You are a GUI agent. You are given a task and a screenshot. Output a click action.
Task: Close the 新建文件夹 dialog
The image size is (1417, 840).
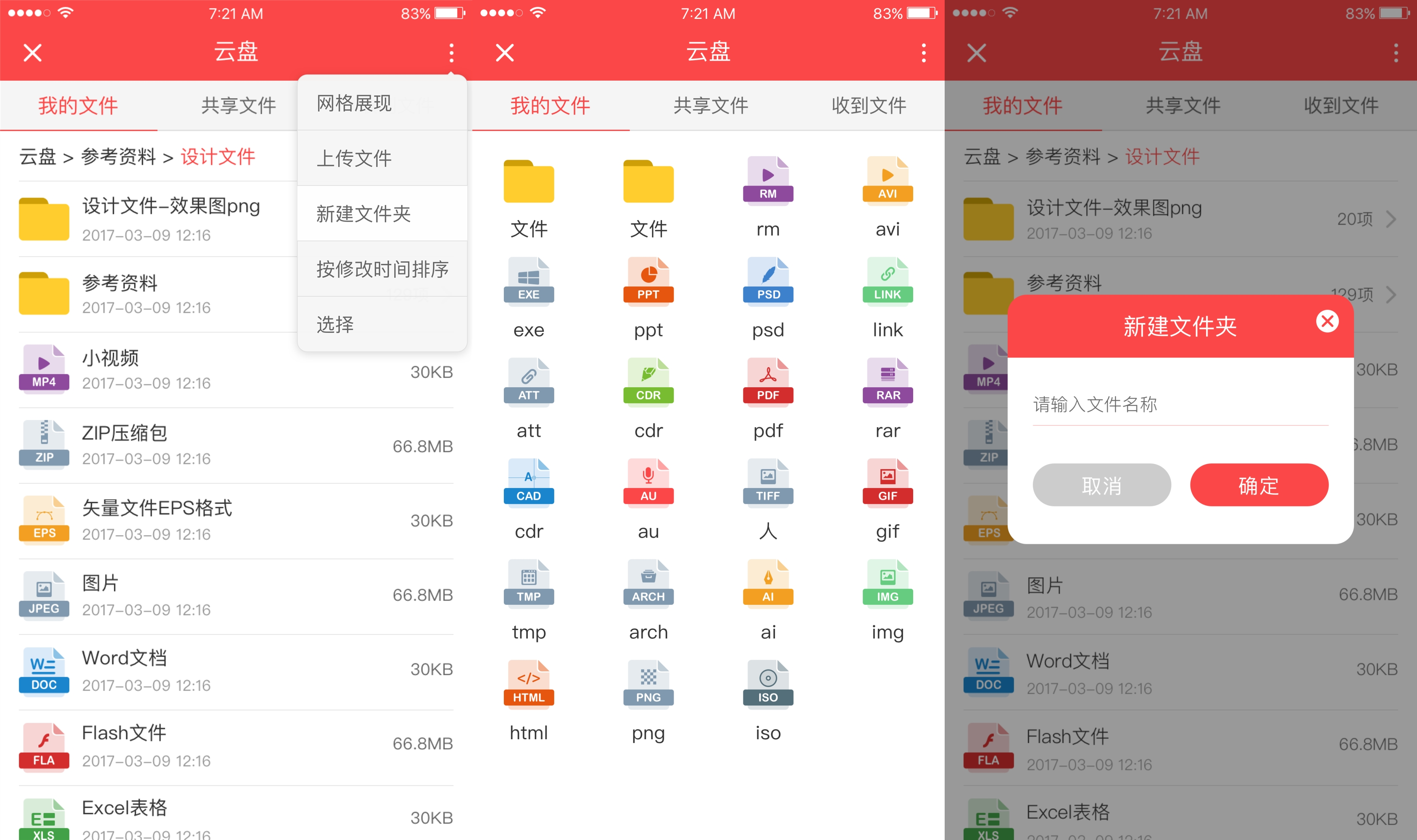pyautogui.click(x=1327, y=321)
